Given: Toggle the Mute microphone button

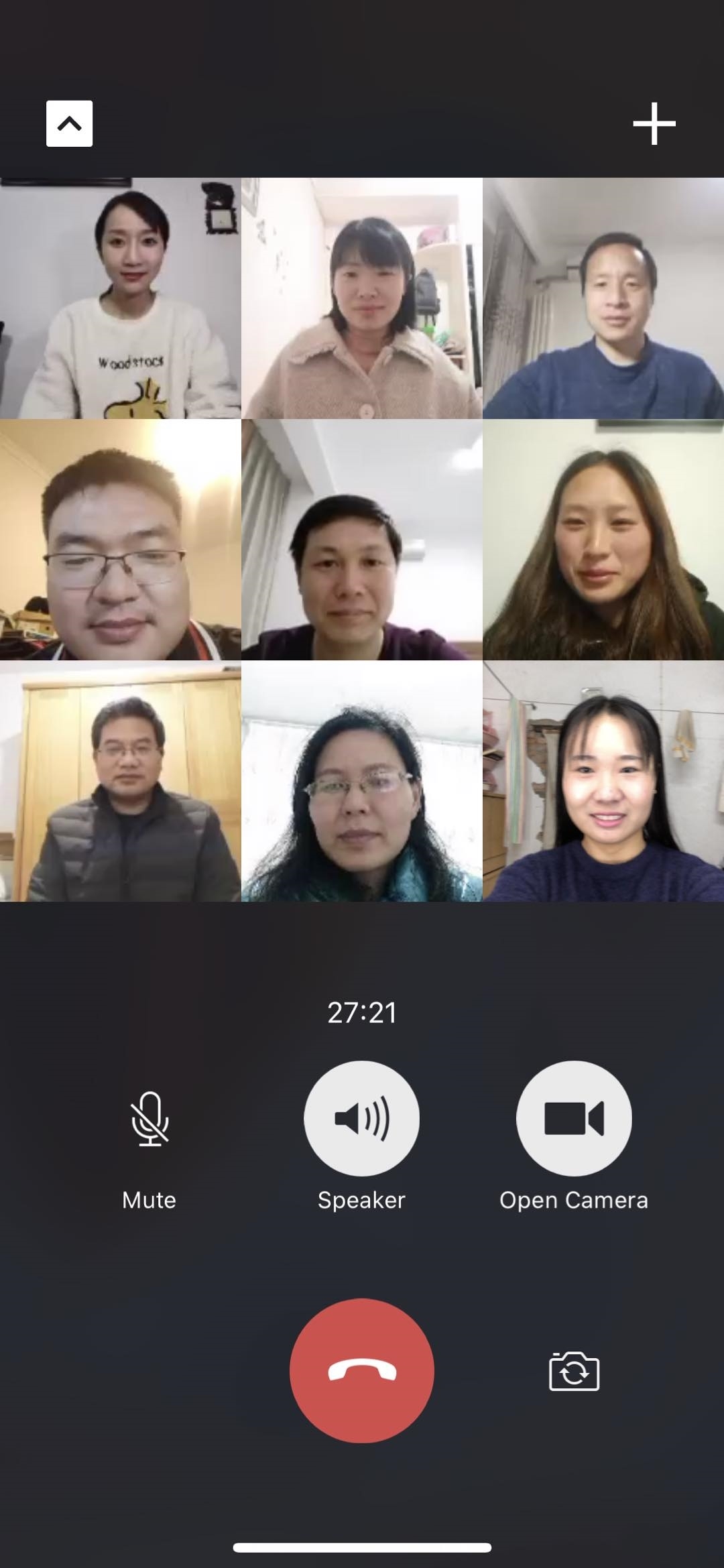Looking at the screenshot, I should (x=149, y=1119).
